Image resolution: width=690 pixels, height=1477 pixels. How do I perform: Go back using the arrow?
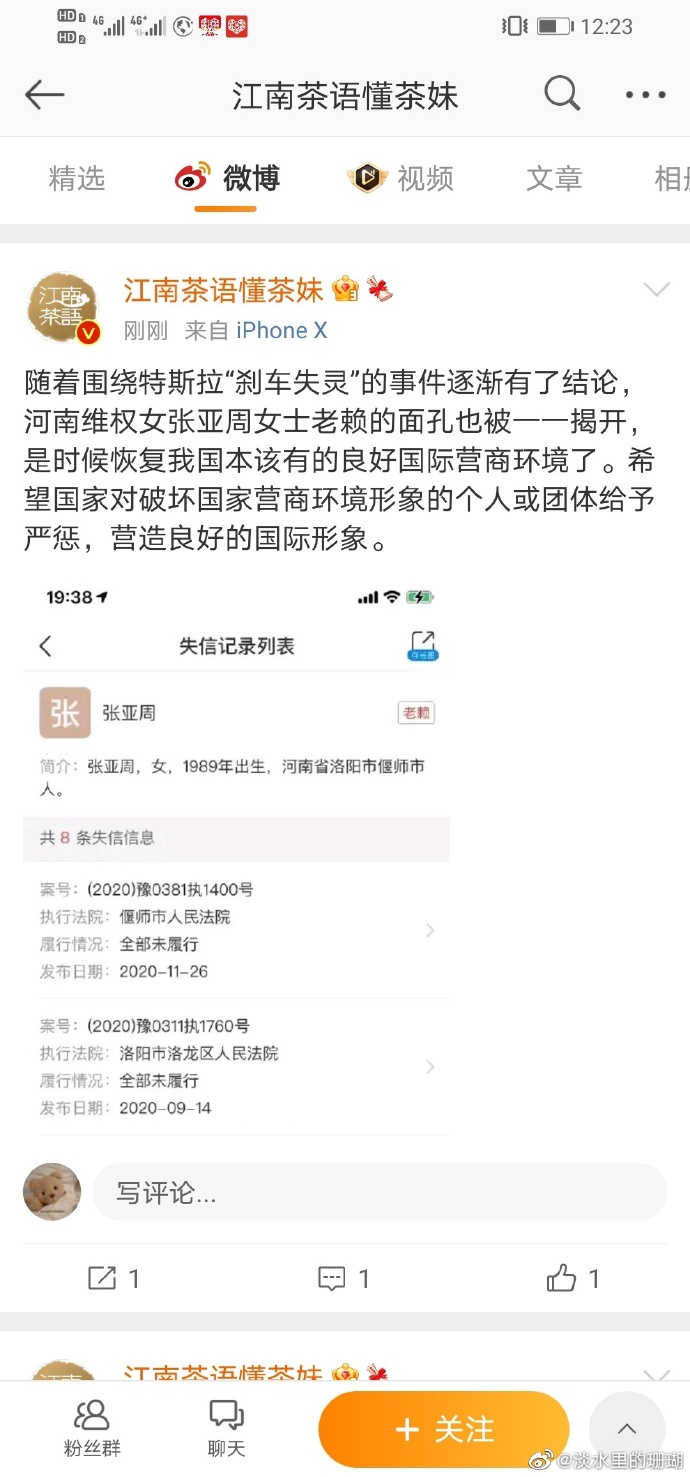click(x=45, y=95)
